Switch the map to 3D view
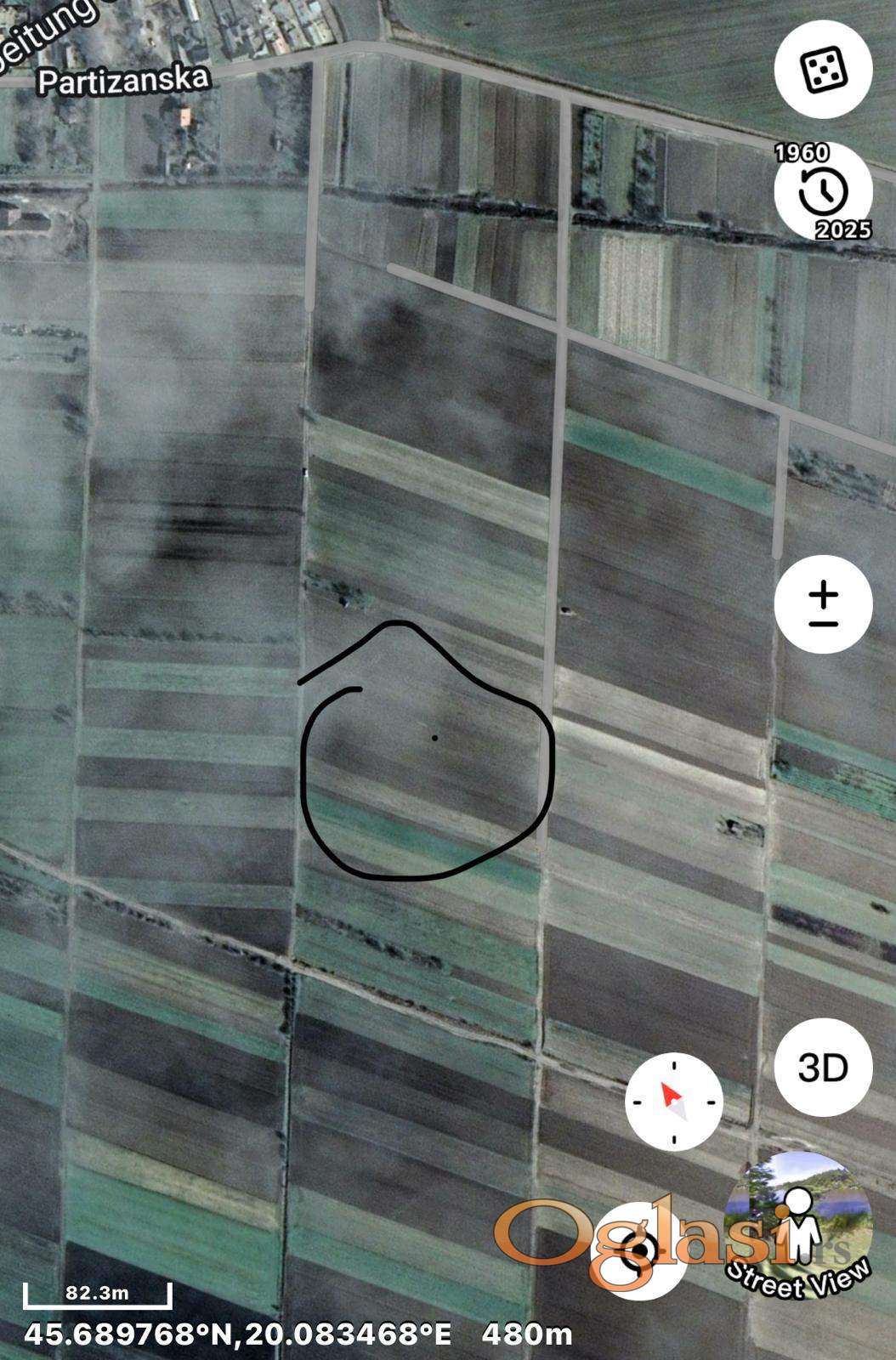Viewport: 896px width, 1360px height. coord(823,1068)
